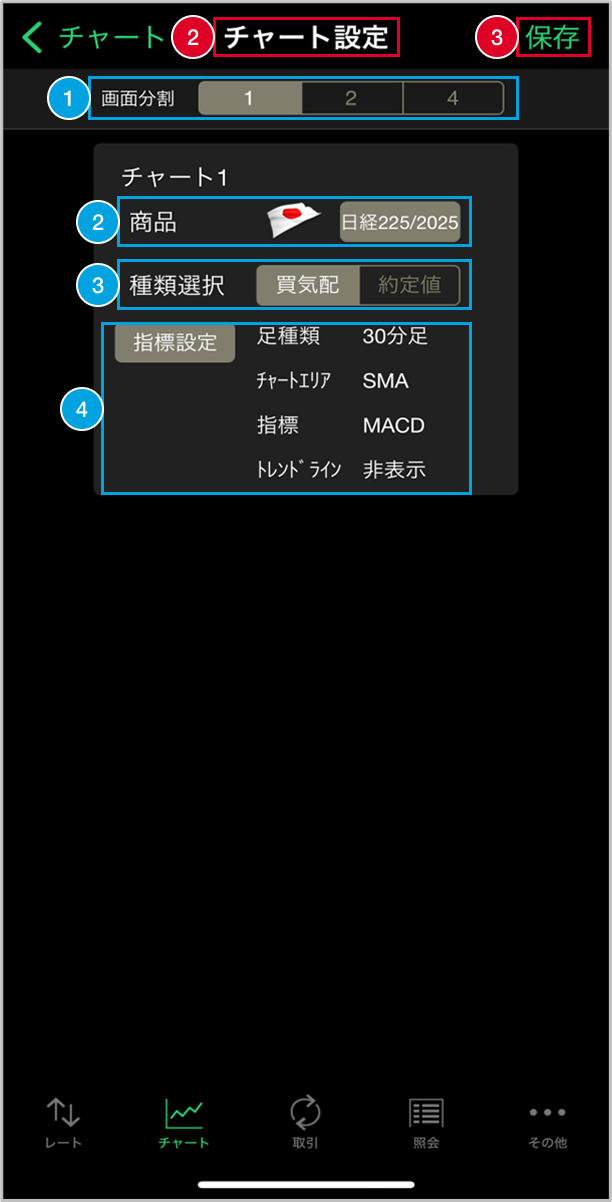Image resolution: width=612 pixels, height=1202 pixels.
Task: Save the chart settings with 保存
Action: pyautogui.click(x=552, y=38)
